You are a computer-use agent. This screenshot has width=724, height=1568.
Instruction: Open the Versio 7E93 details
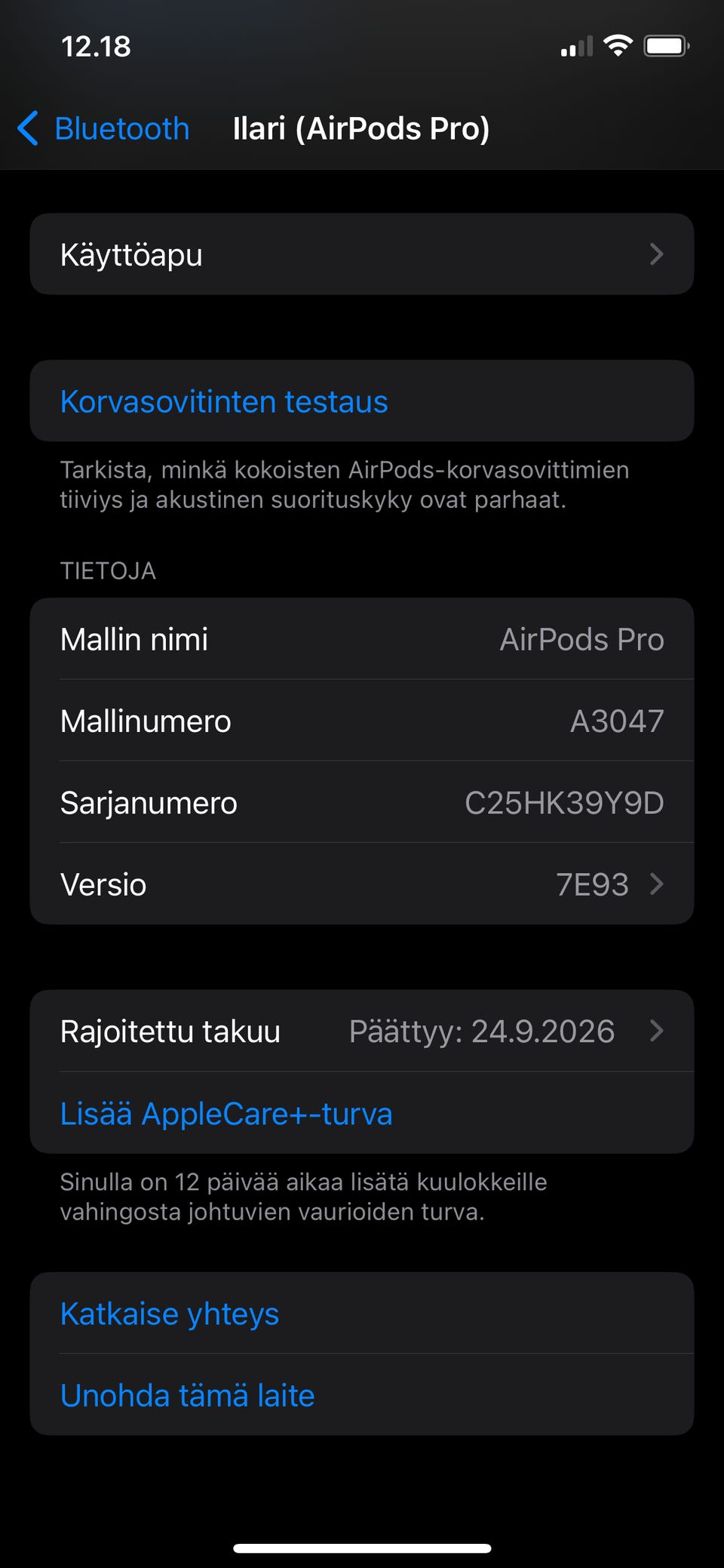point(361,884)
